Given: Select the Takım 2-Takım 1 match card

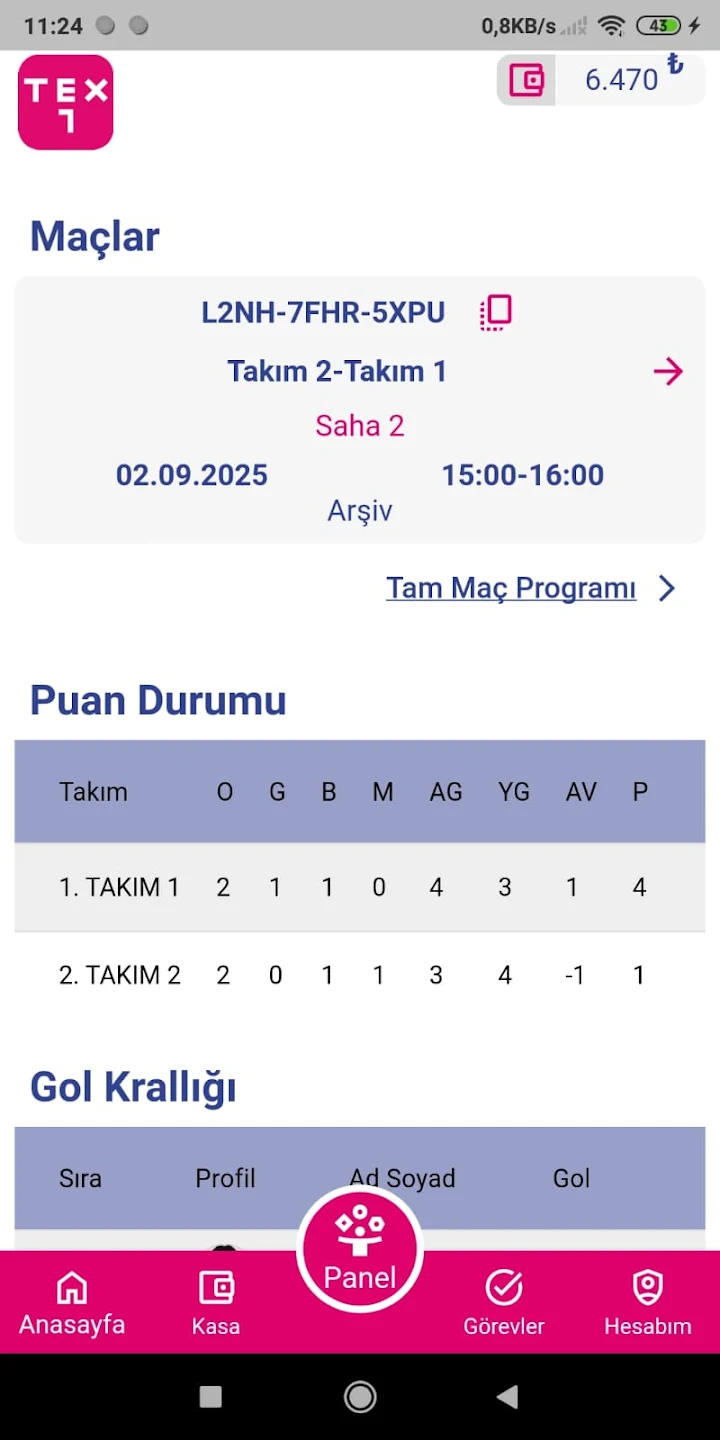Looking at the screenshot, I should [337, 371].
